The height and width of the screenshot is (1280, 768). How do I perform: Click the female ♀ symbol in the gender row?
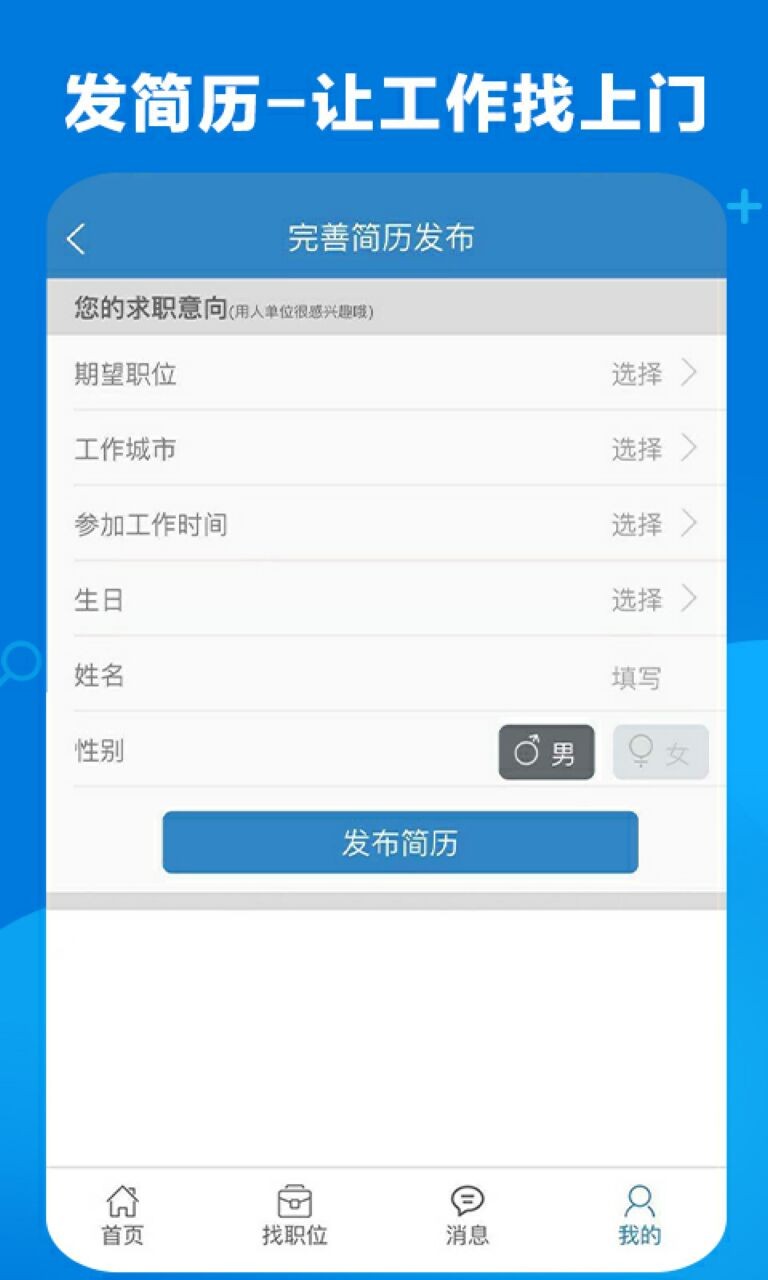pos(640,750)
